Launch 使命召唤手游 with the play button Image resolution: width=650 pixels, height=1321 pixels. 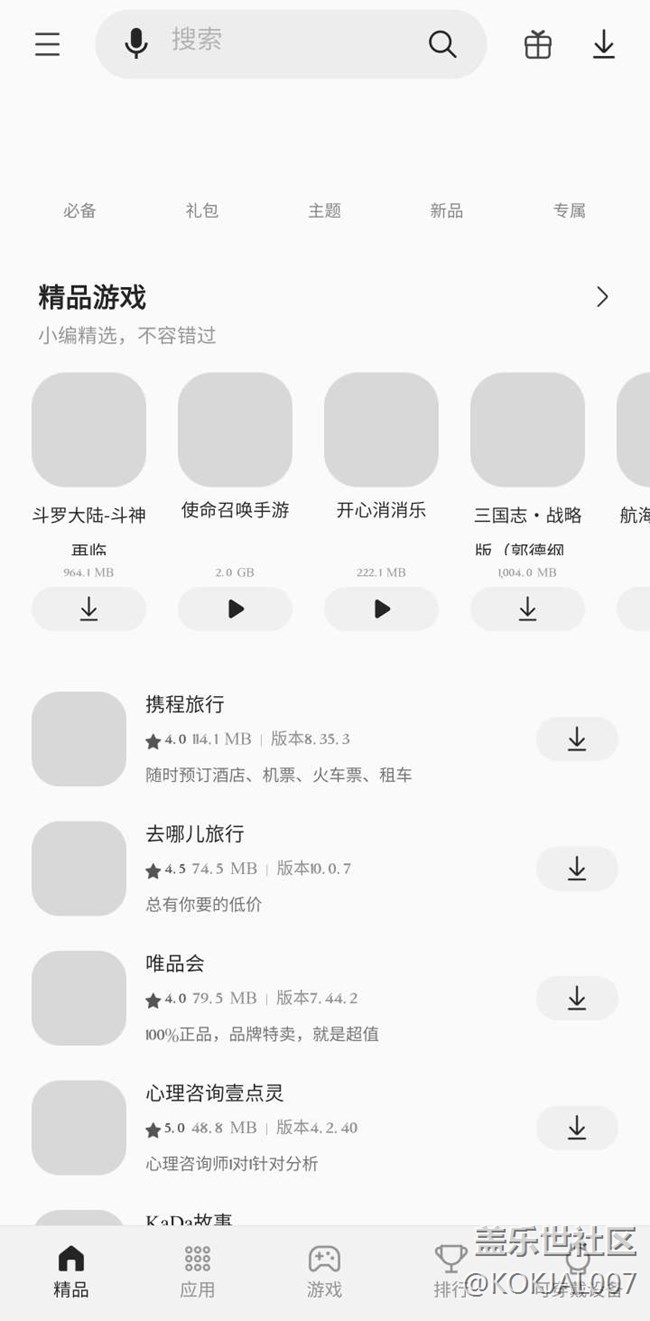point(235,609)
